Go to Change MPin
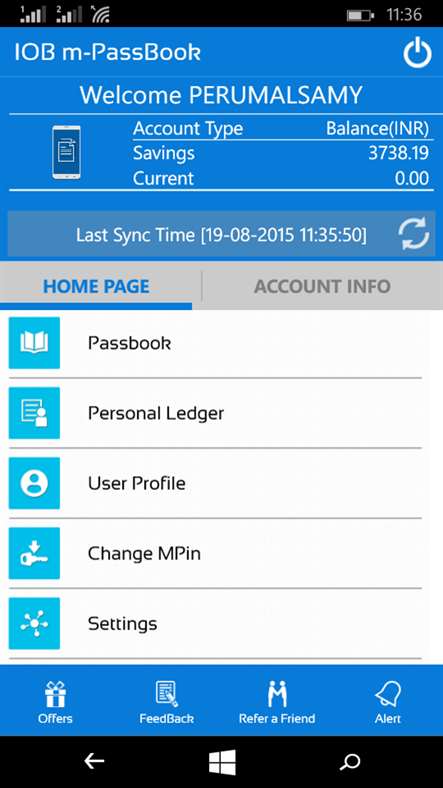Viewport: 443px width, 788px height. [x=215, y=554]
